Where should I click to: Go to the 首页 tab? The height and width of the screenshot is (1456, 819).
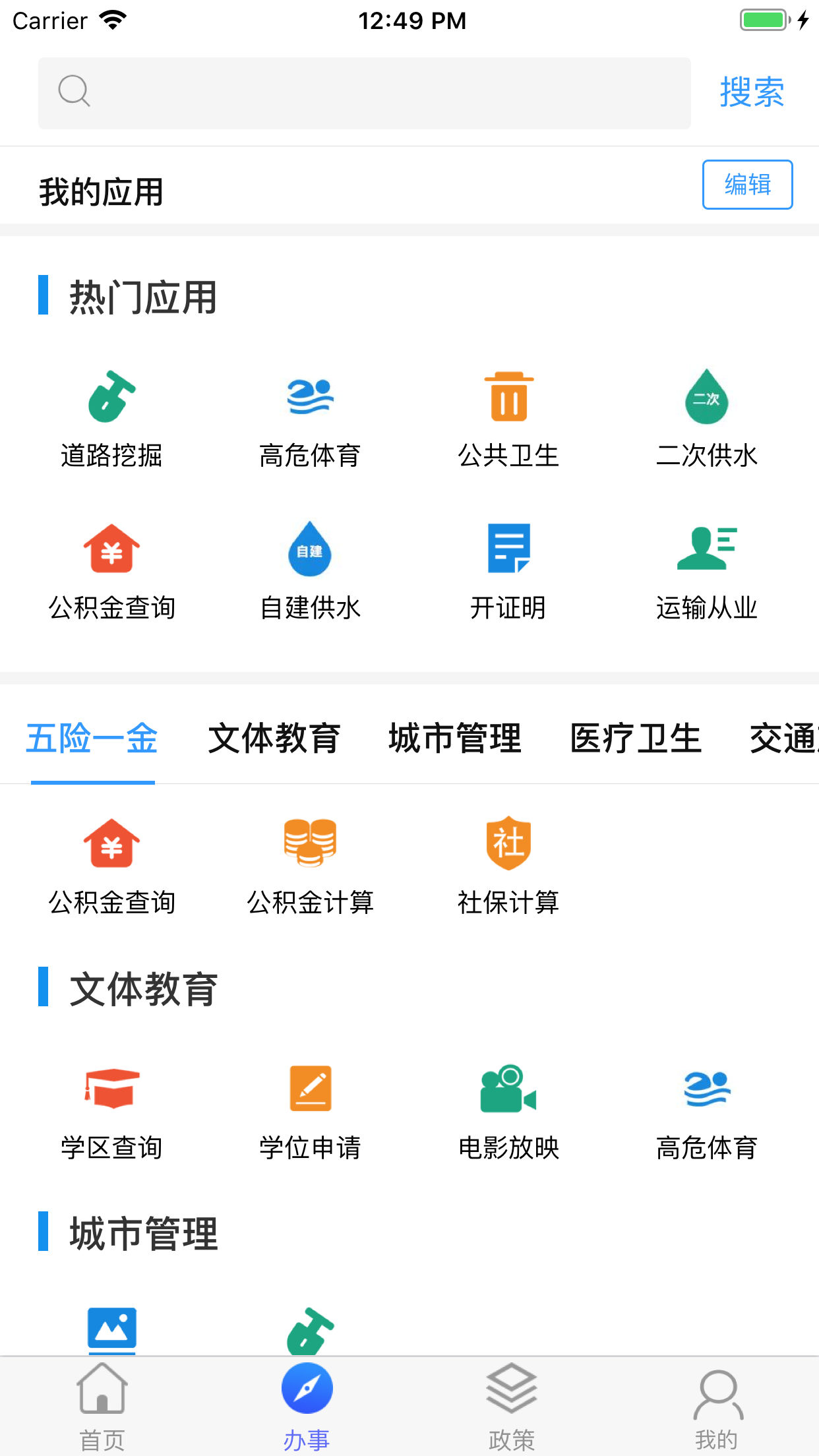102,1406
